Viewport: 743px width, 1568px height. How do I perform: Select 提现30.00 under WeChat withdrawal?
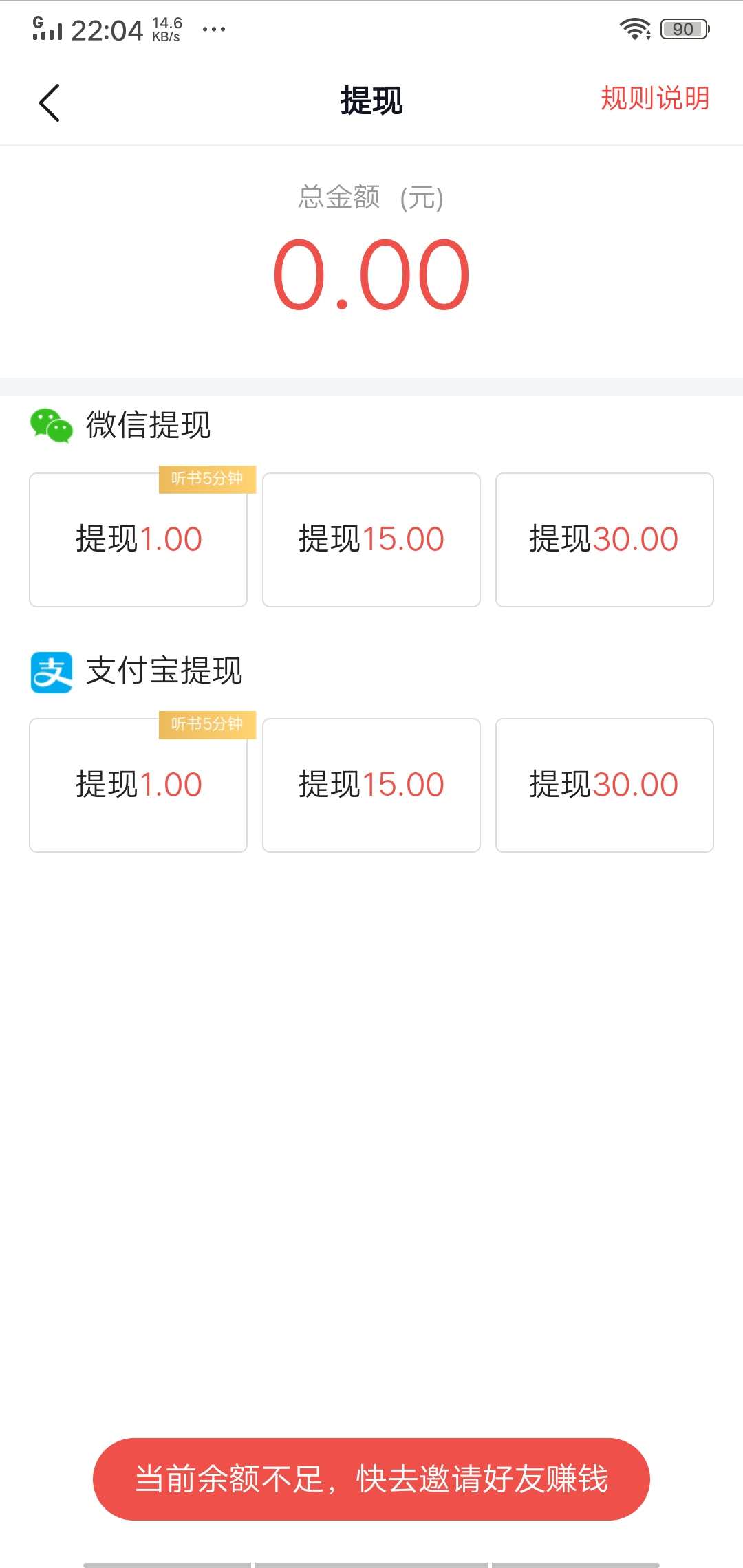pyautogui.click(x=603, y=538)
